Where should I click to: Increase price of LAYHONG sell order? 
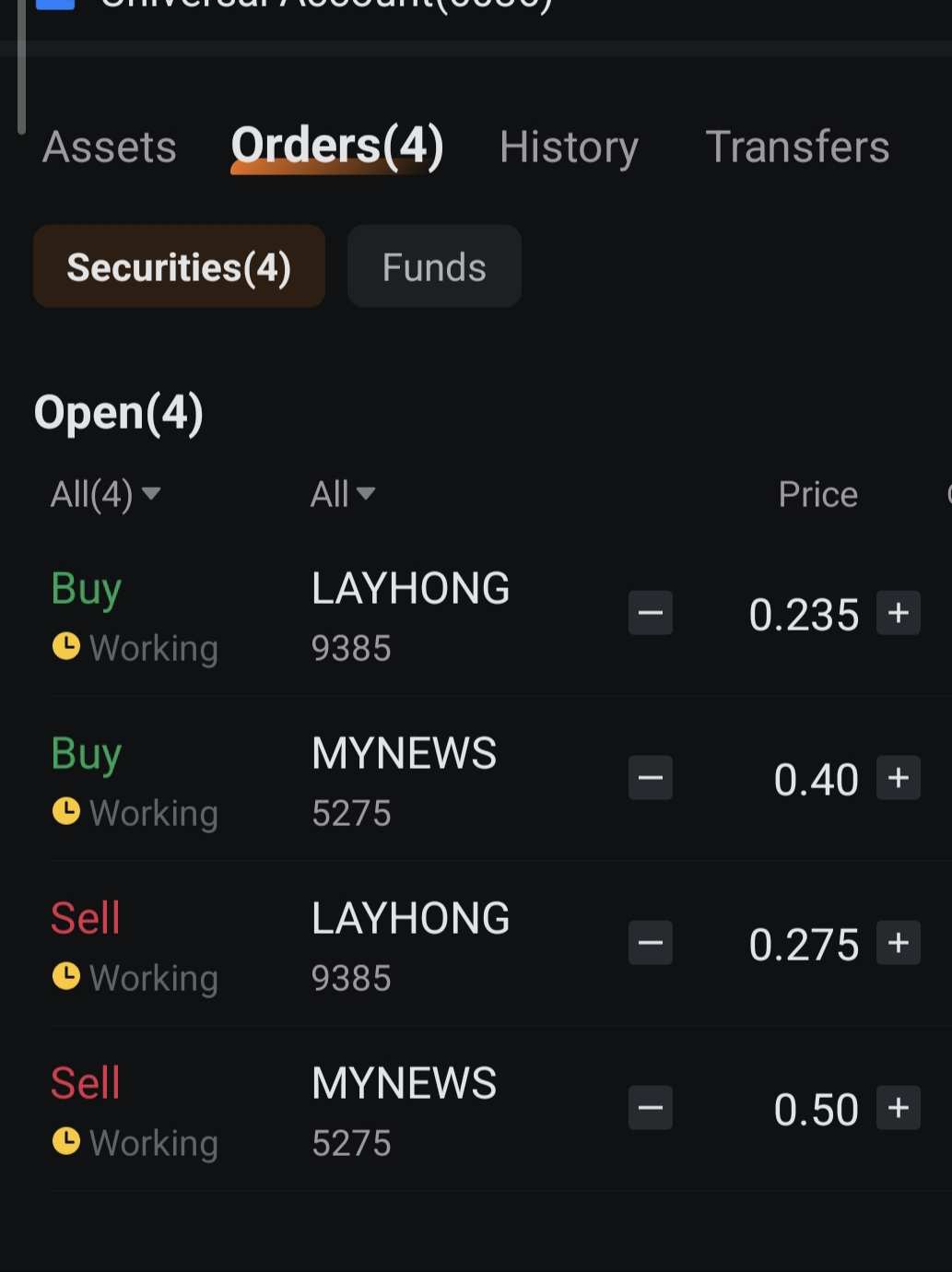pyautogui.click(x=899, y=943)
